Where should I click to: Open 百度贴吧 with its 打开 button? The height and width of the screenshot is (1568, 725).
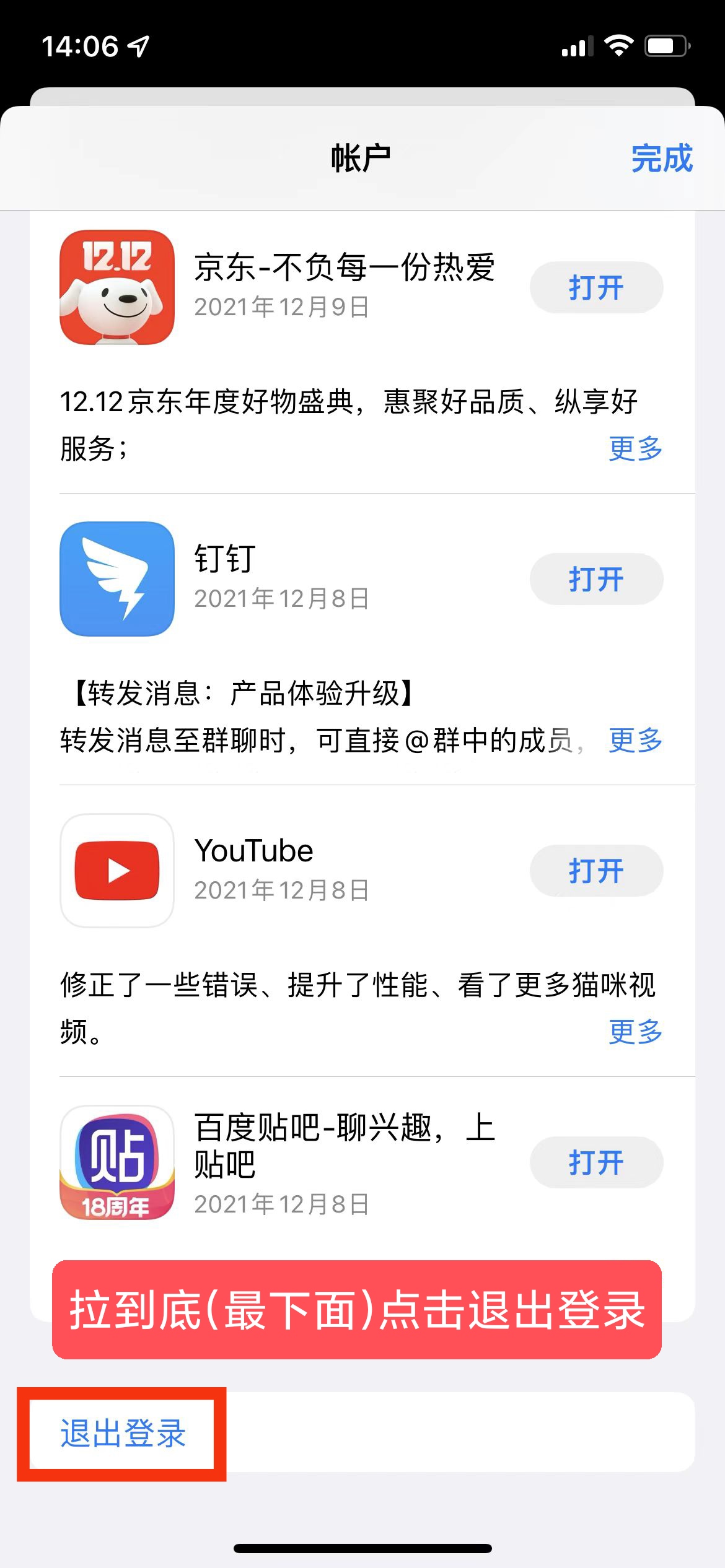[596, 1163]
